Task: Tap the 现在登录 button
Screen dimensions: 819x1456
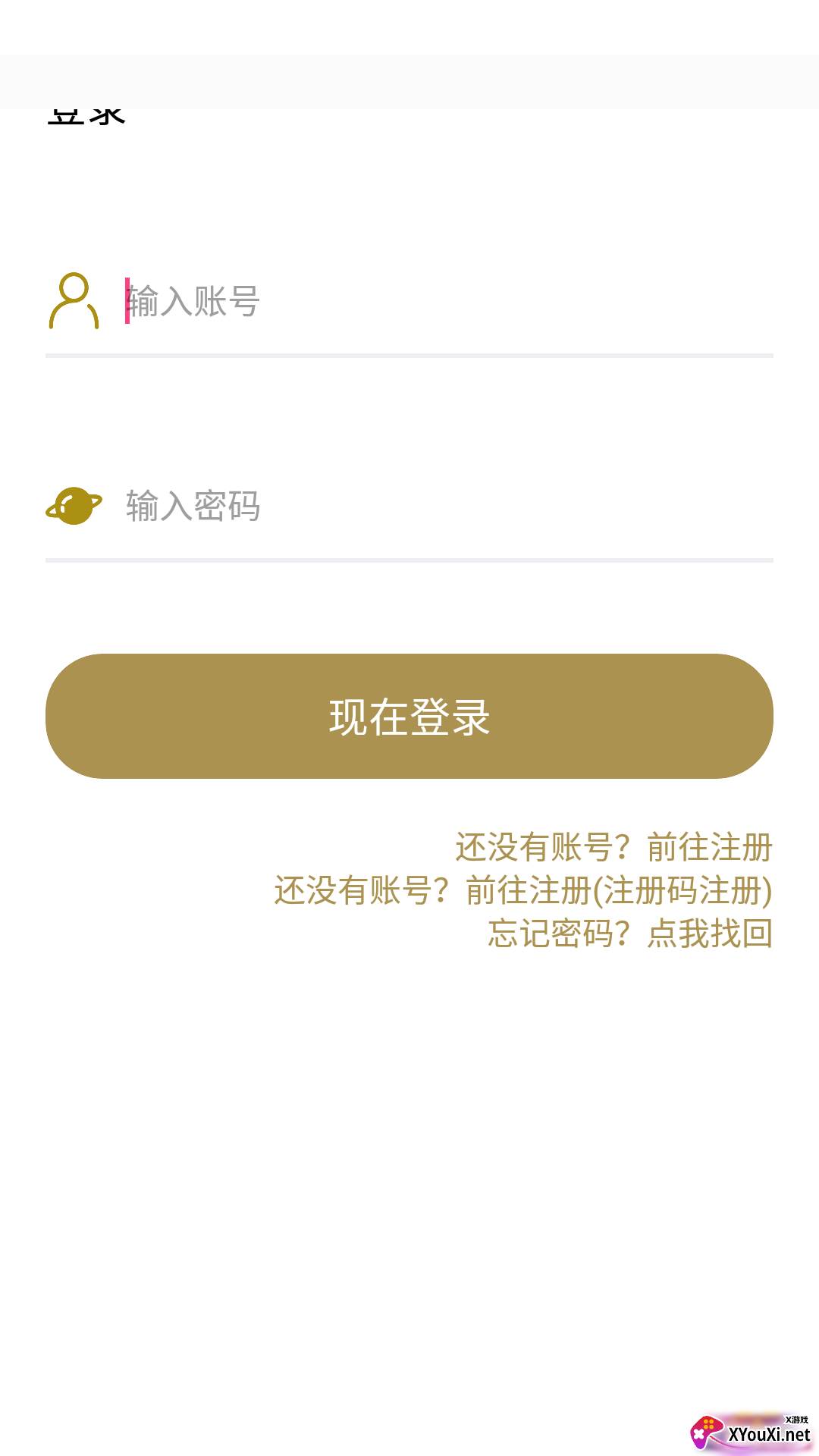Action: (409, 716)
